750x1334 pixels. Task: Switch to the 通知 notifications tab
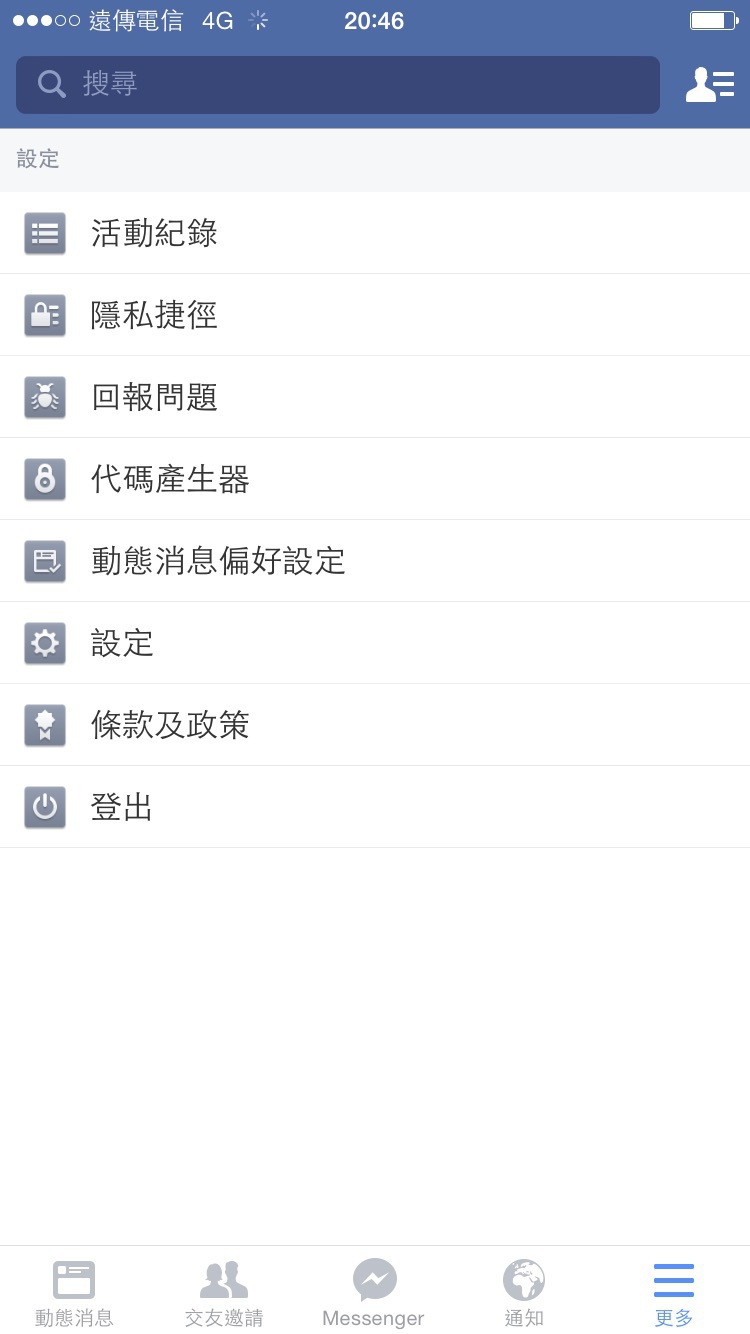[525, 1291]
